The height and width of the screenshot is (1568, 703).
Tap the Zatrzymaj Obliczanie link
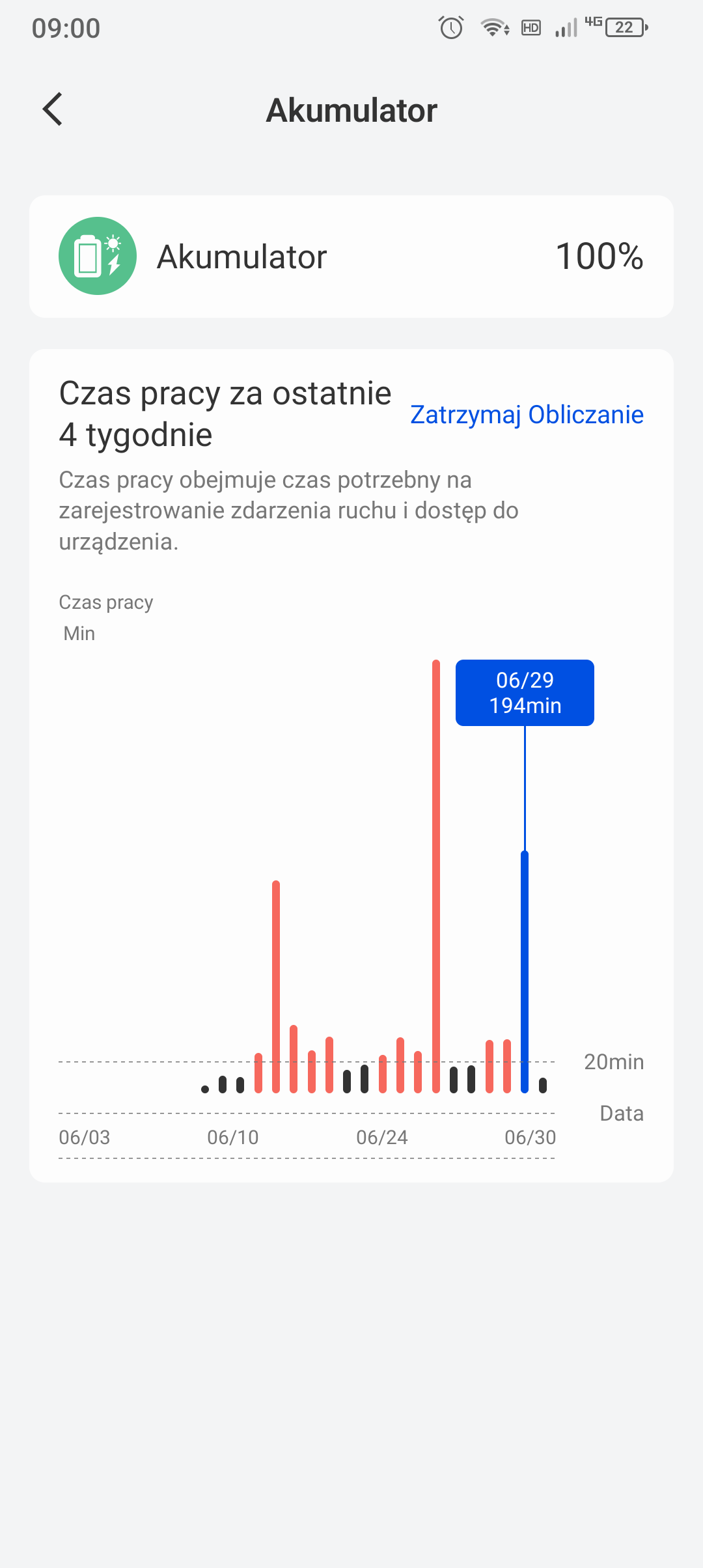[x=527, y=415]
